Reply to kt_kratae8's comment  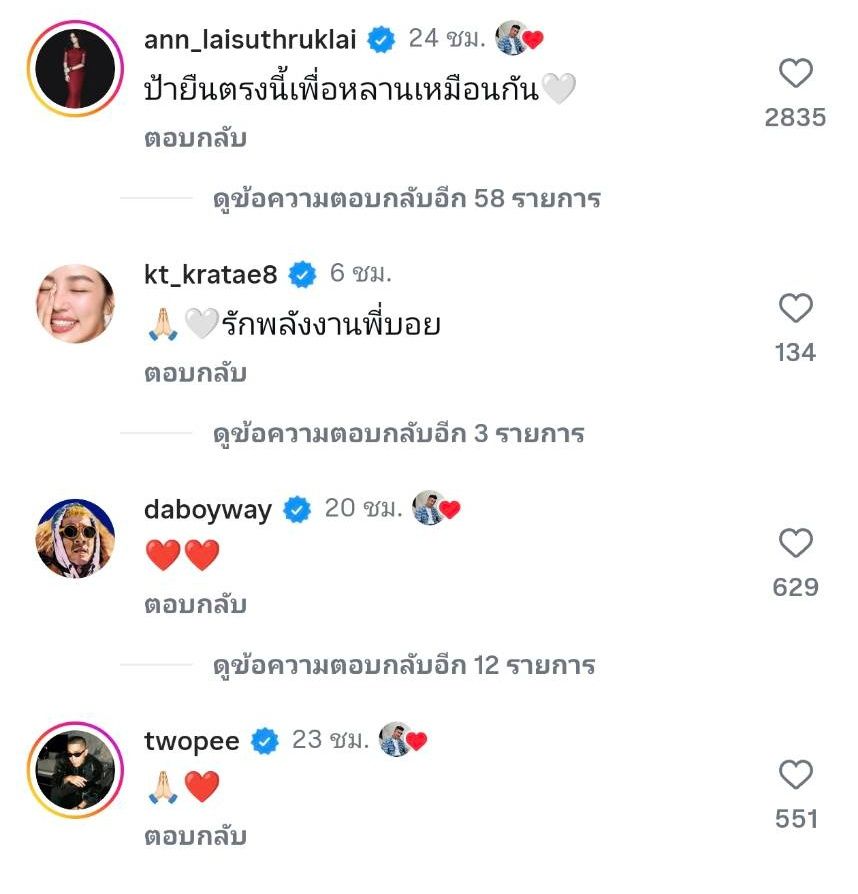[196, 373]
